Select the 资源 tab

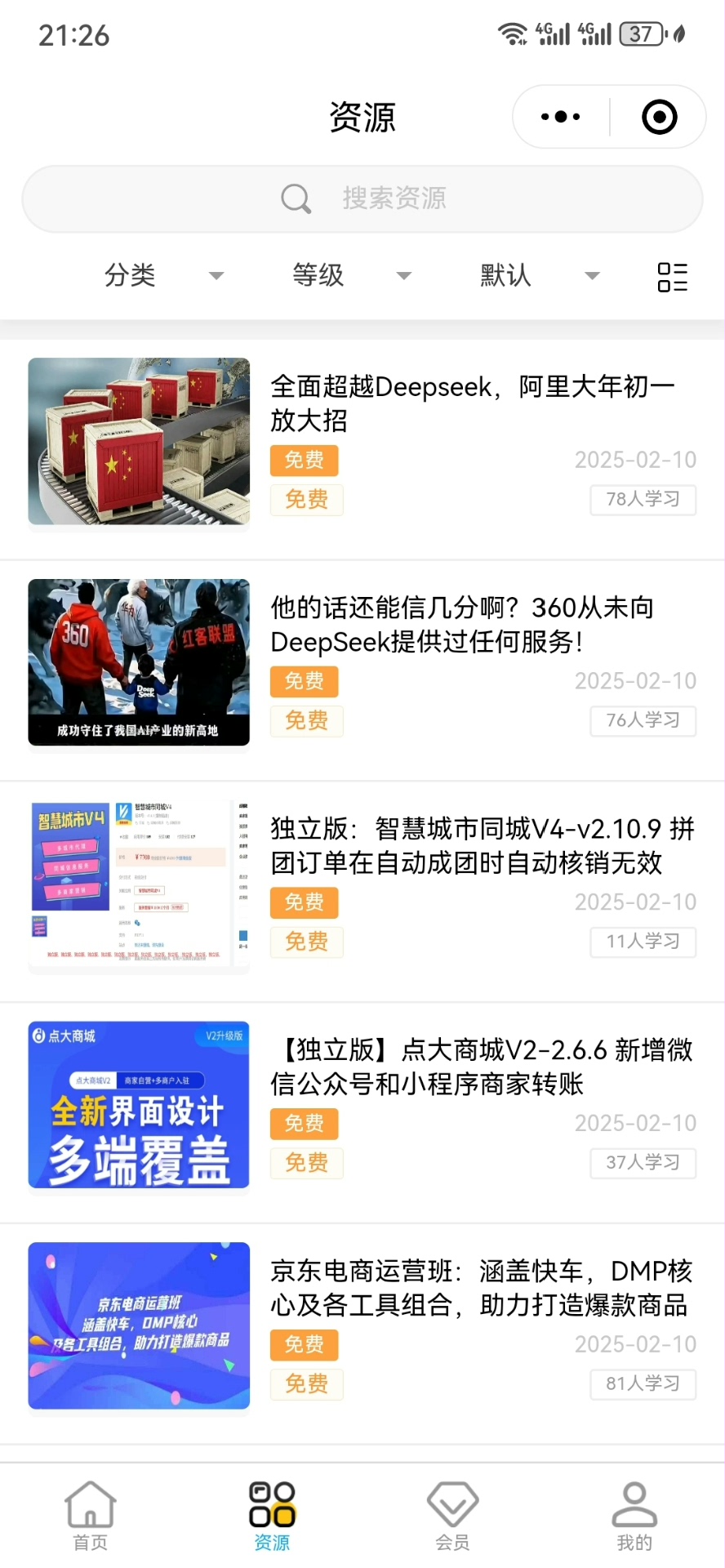pyautogui.click(x=272, y=1516)
